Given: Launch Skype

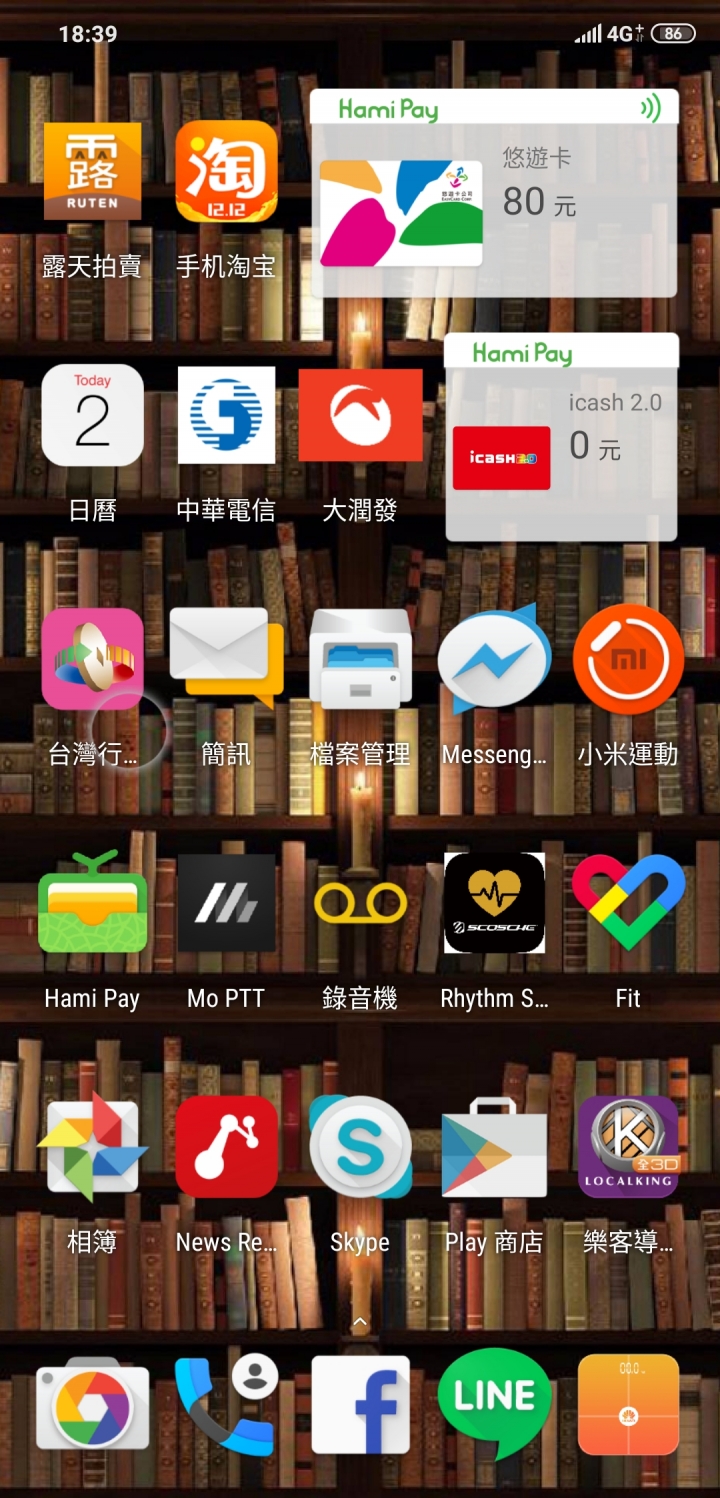Looking at the screenshot, I should [360, 1146].
